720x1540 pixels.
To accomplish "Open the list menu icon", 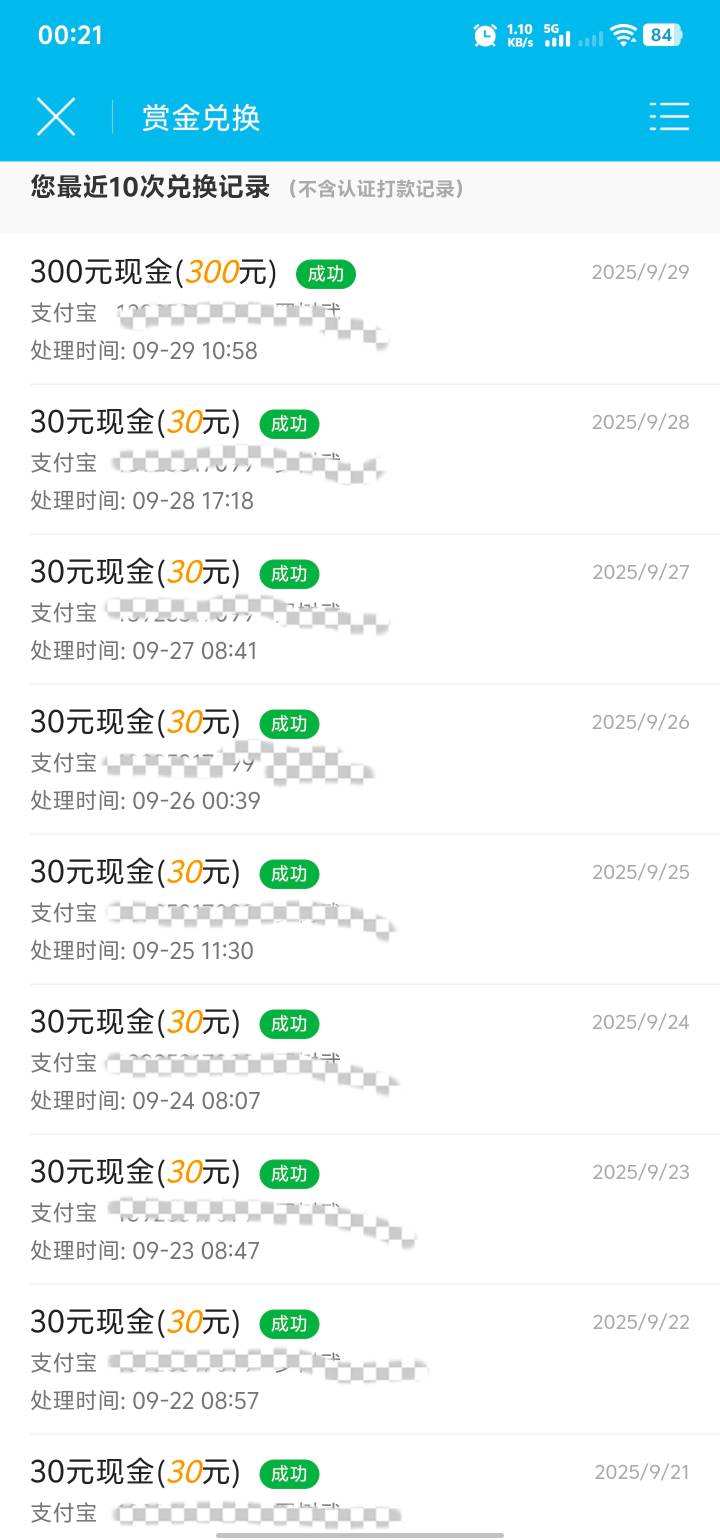I will (x=669, y=117).
